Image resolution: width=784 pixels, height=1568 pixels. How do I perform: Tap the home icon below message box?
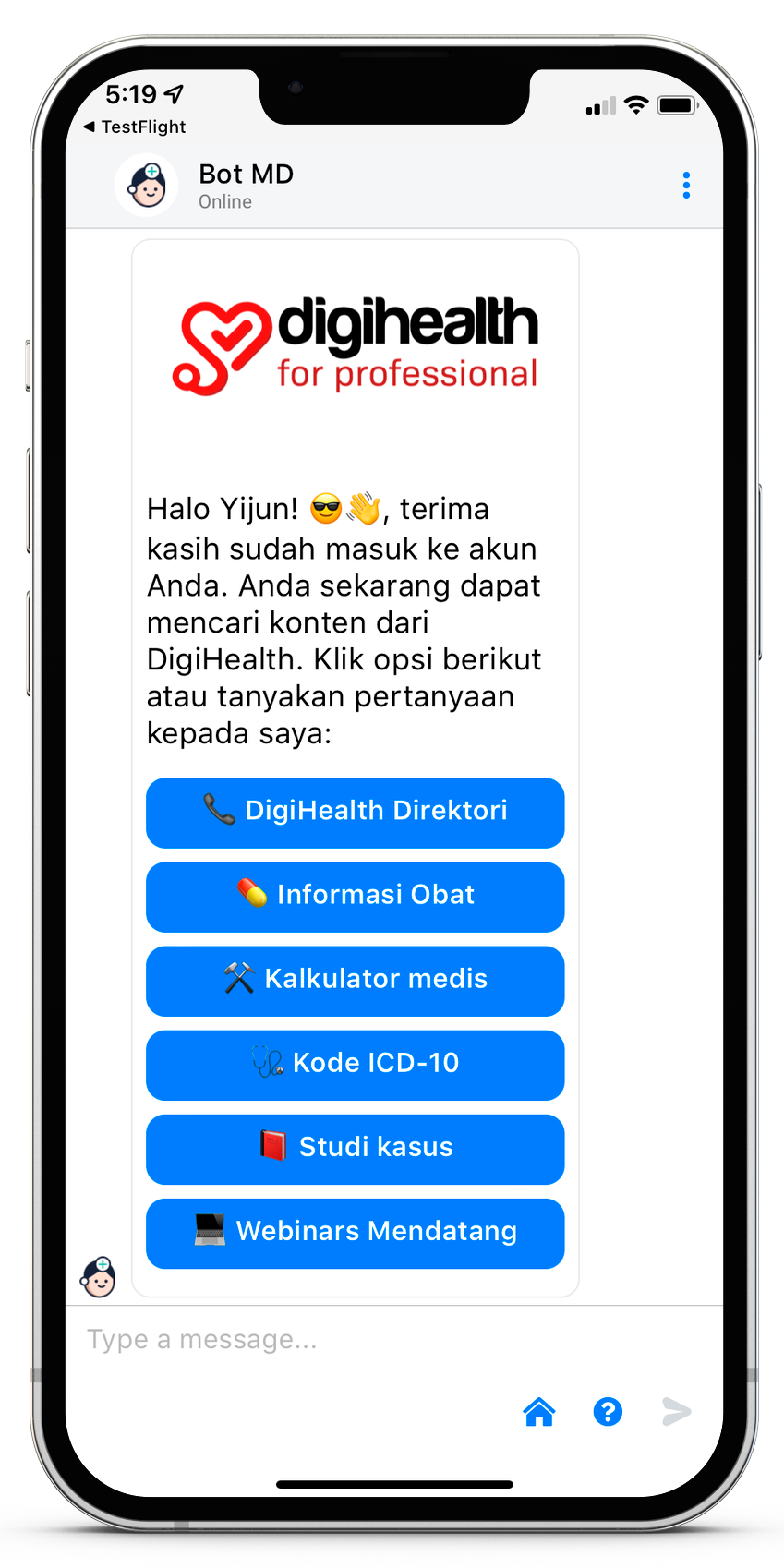click(539, 1412)
